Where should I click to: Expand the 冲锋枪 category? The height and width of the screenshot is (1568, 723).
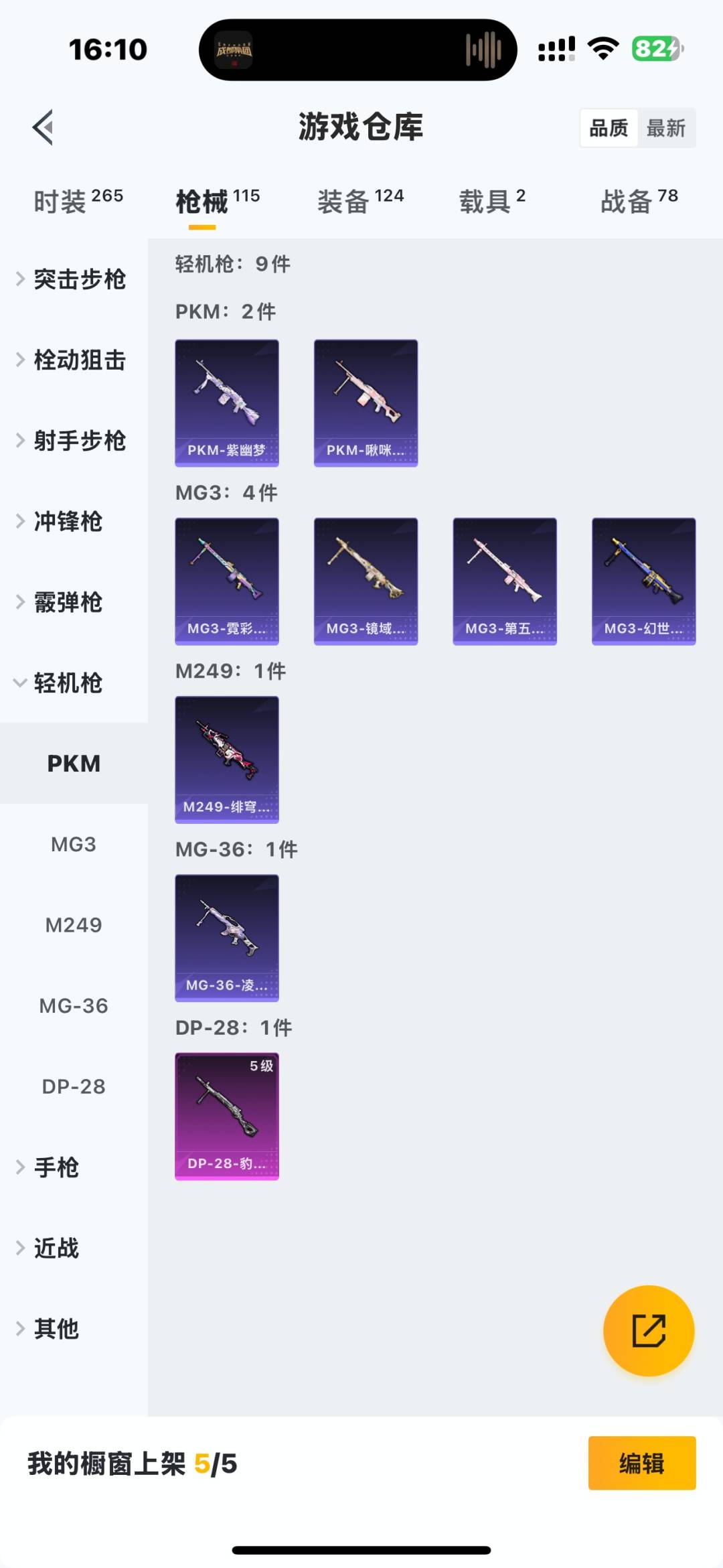[68, 522]
